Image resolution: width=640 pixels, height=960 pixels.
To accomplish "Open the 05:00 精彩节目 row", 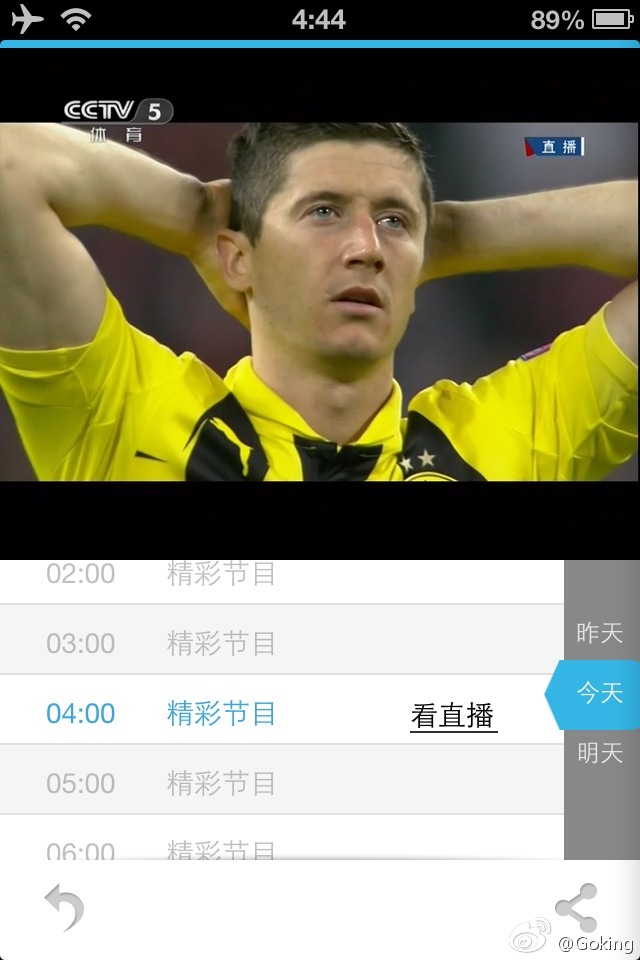I will pos(220,783).
